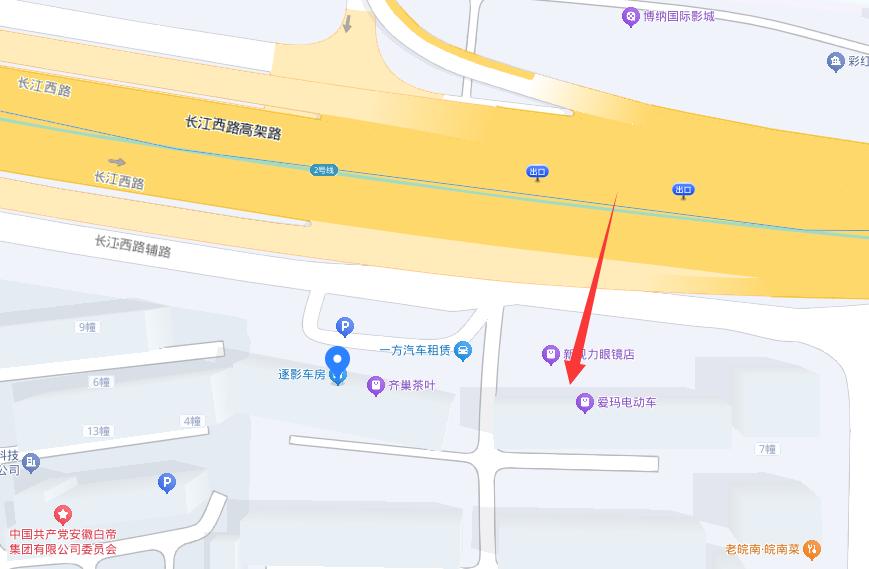Select the 一方汽车租赁 car rental marker
This screenshot has width=869, height=569.
(x=463, y=350)
